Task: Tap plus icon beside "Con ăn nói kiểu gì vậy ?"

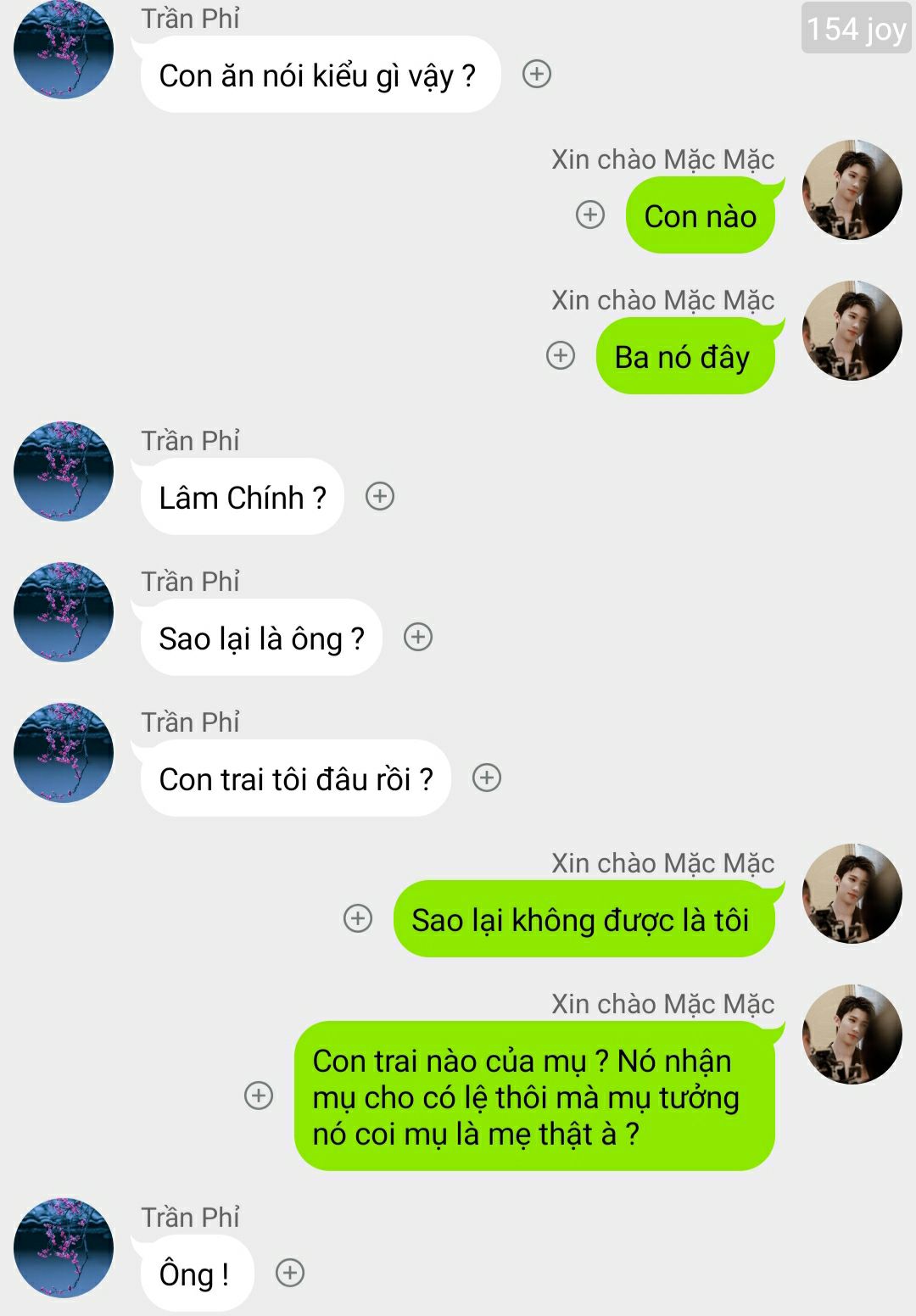Action: coord(536,75)
